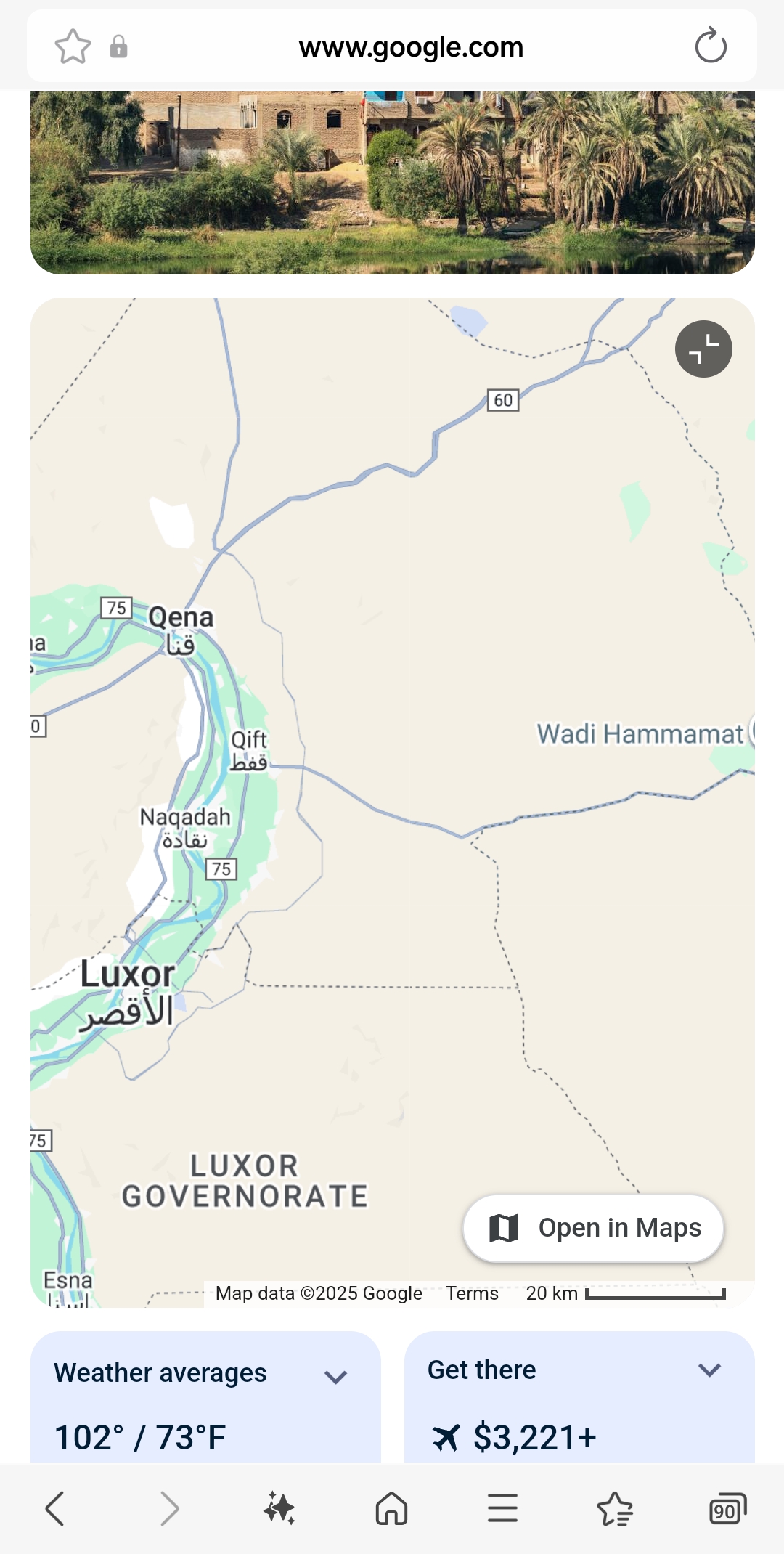Collapse the expanded map view
The height and width of the screenshot is (1554, 784).
[703, 349]
